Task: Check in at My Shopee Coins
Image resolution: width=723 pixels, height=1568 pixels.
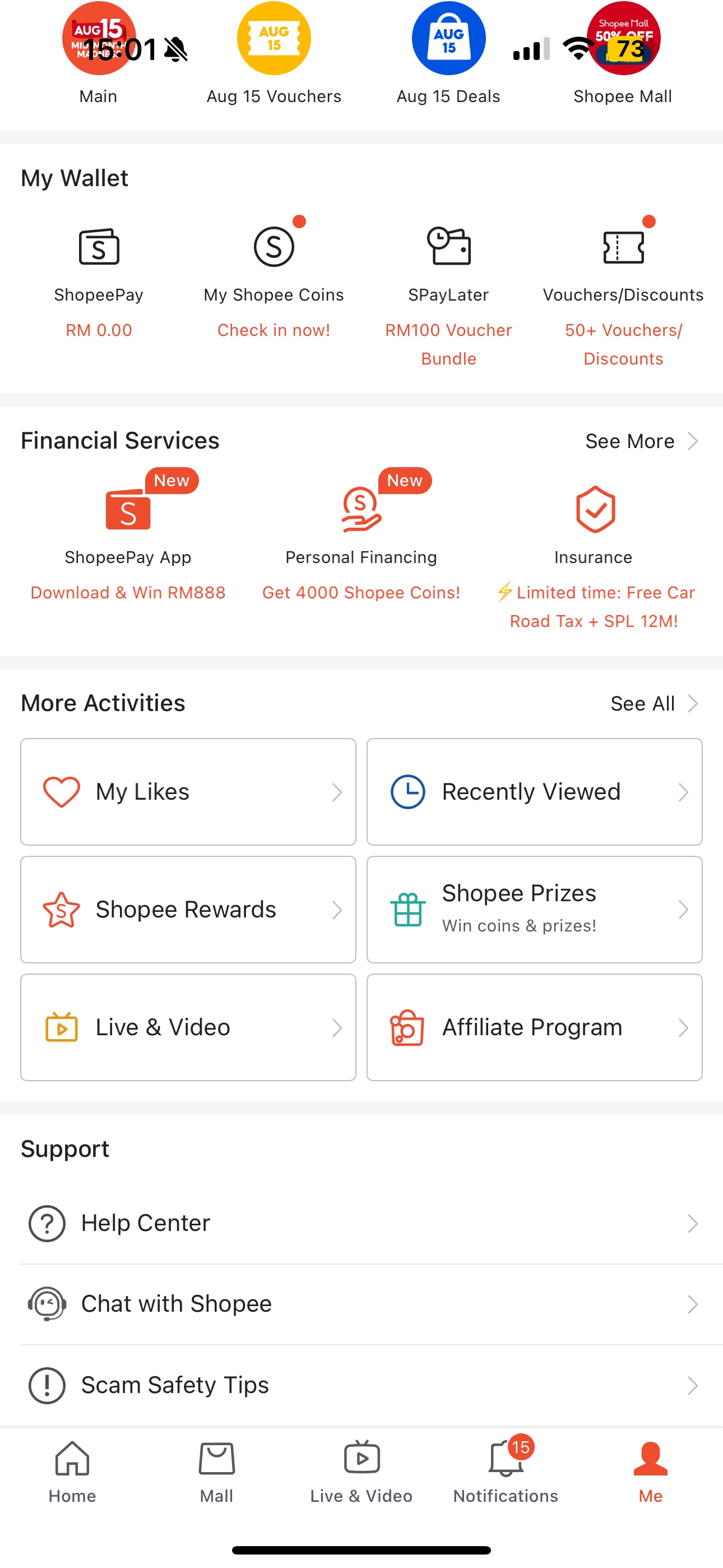Action: [x=274, y=281]
